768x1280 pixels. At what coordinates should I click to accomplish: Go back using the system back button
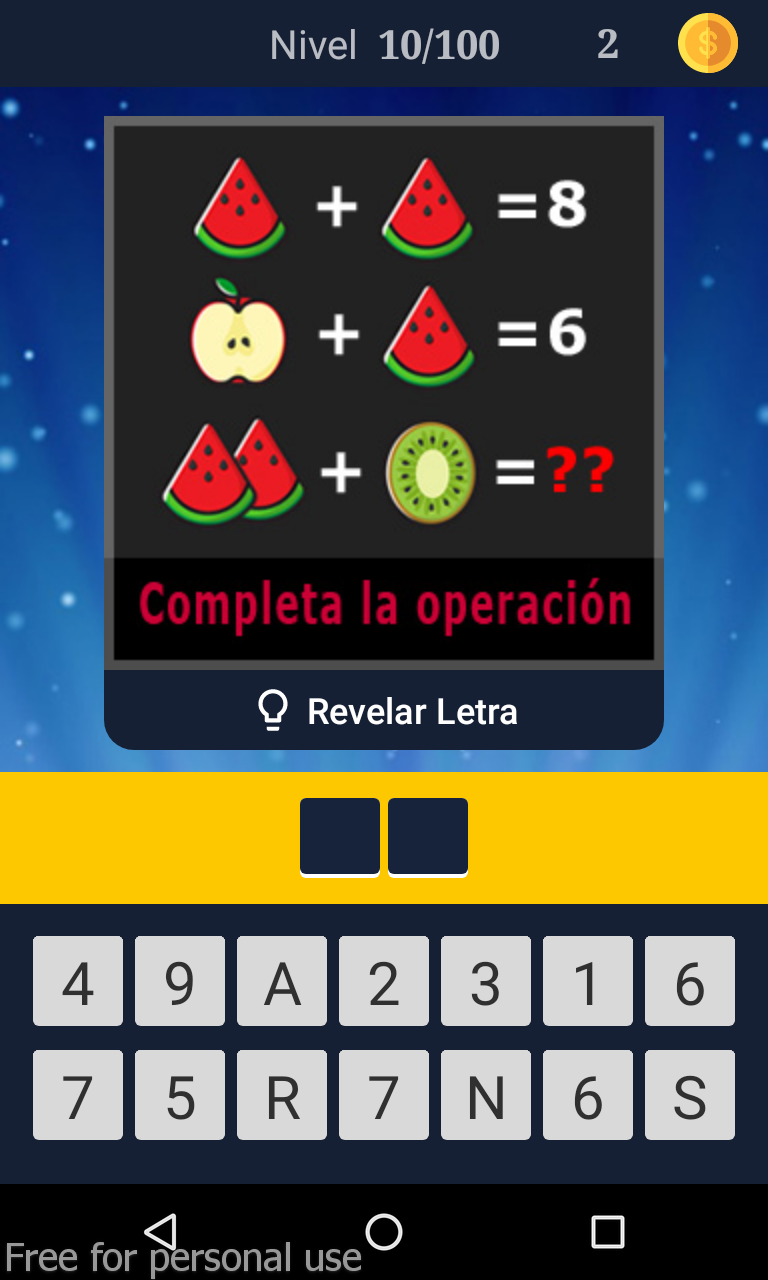160,1232
